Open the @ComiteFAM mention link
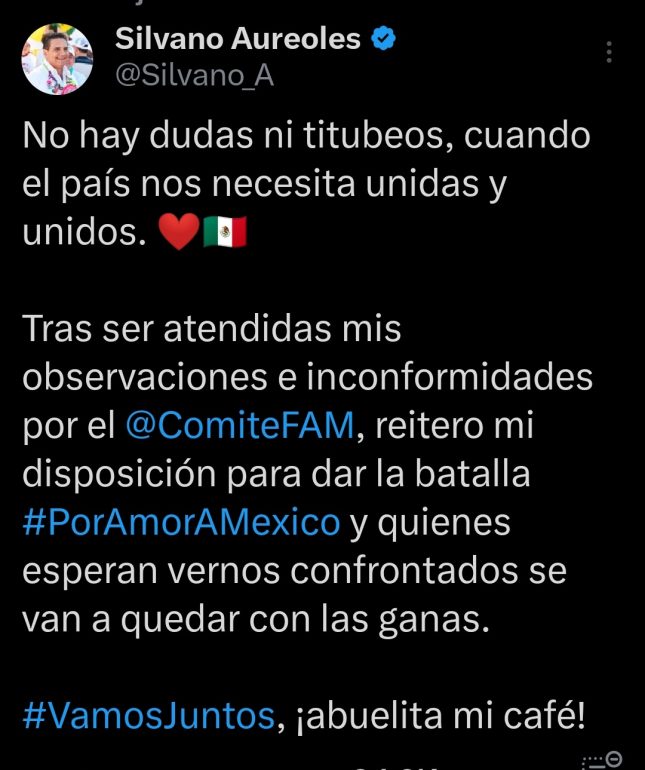645x770 pixels. [240, 427]
